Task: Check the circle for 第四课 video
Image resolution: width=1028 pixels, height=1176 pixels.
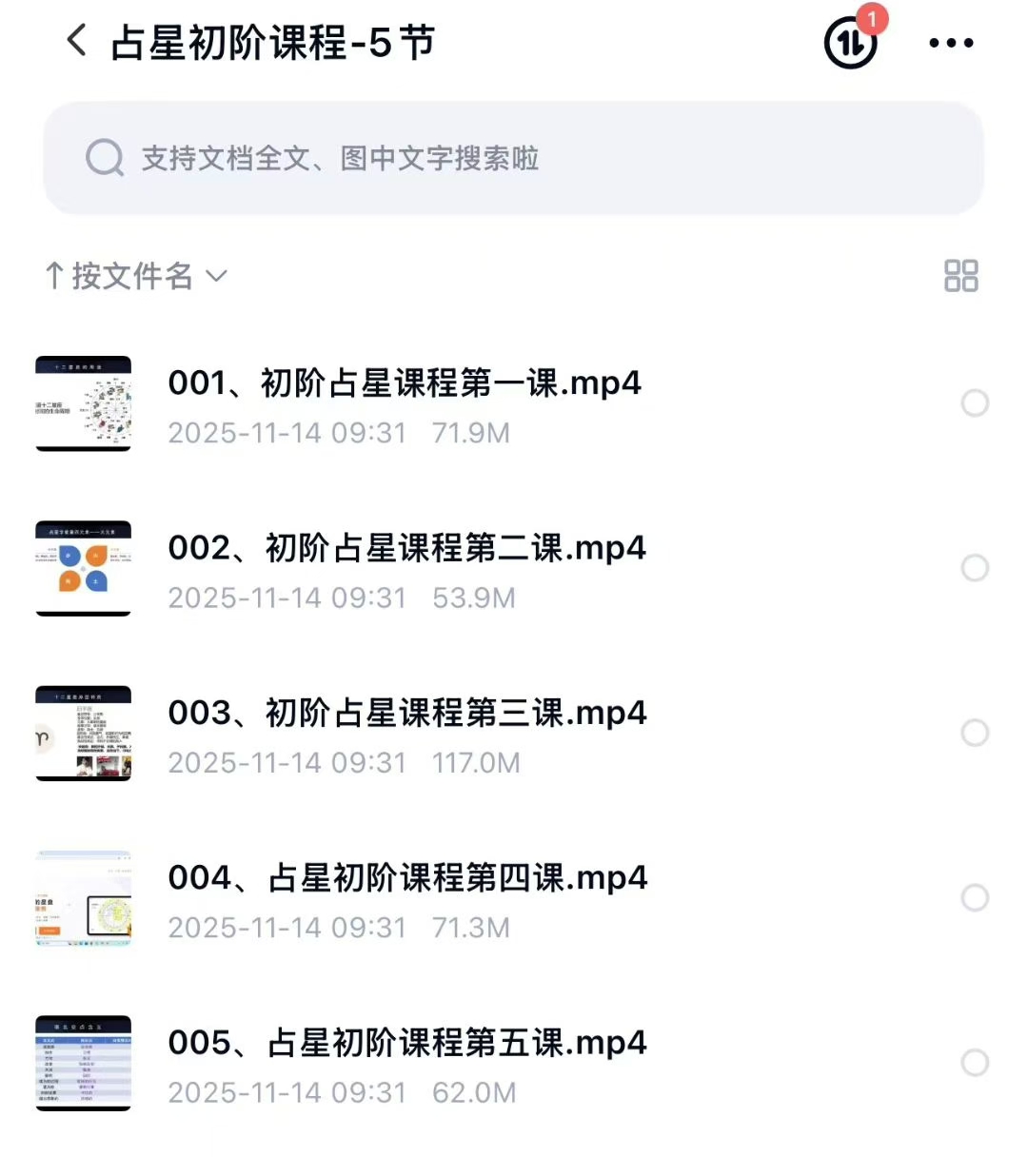Action: pyautogui.click(x=975, y=897)
